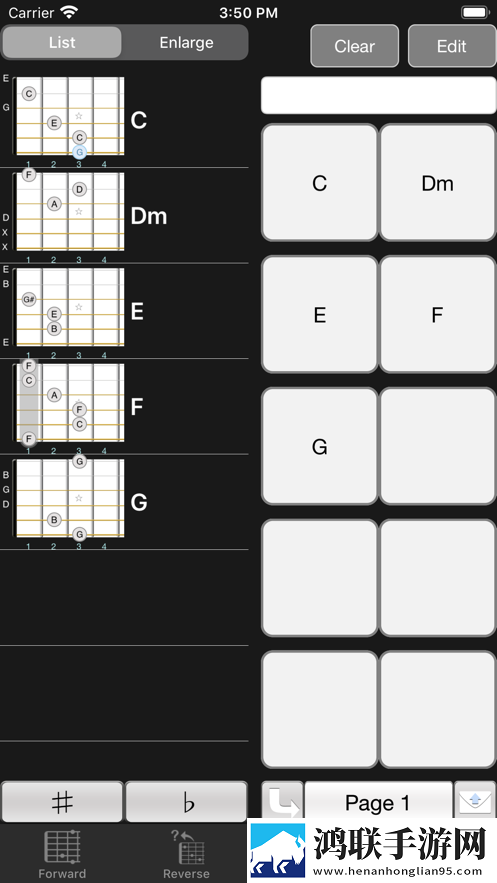
Task: Switch to the Enlarge view
Action: [x=186, y=43]
